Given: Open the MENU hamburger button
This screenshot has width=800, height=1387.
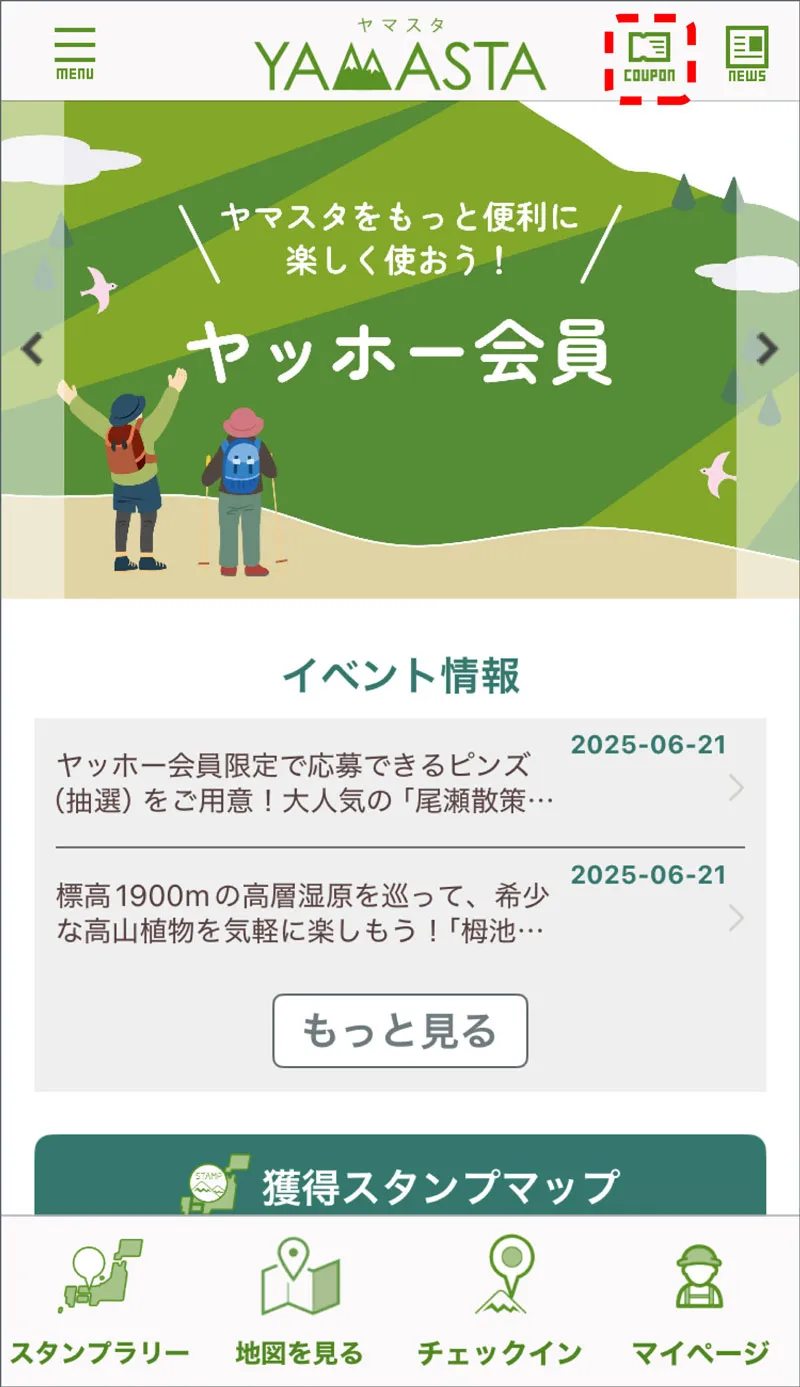Looking at the screenshot, I should 75,53.
